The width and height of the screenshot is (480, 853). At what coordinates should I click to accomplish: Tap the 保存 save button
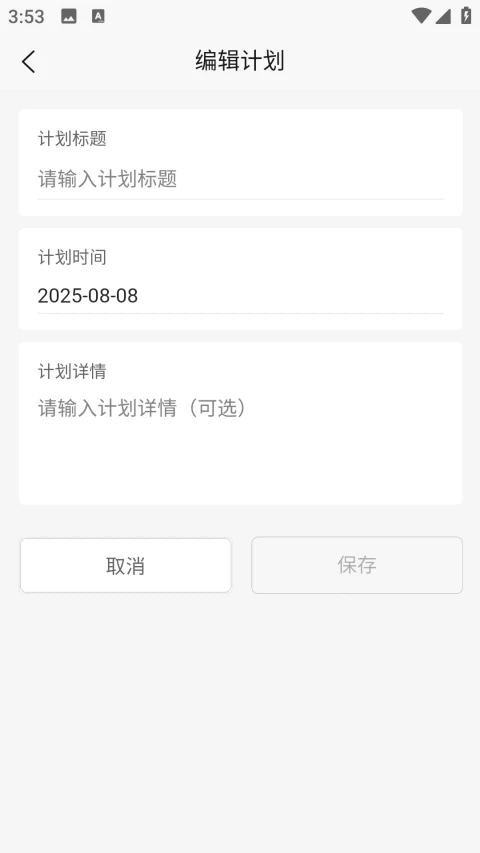click(357, 565)
